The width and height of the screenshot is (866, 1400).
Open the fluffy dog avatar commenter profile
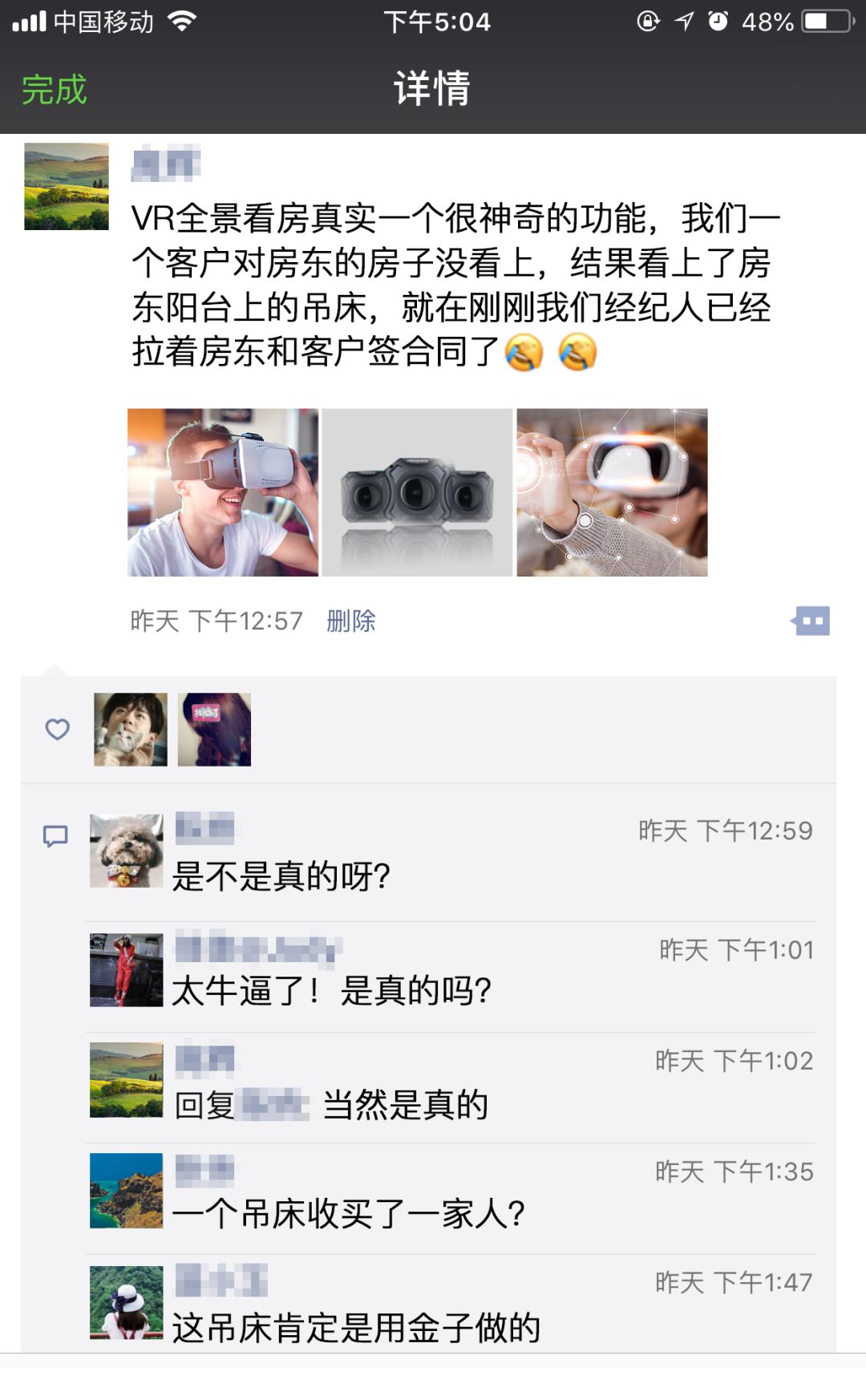[x=127, y=851]
